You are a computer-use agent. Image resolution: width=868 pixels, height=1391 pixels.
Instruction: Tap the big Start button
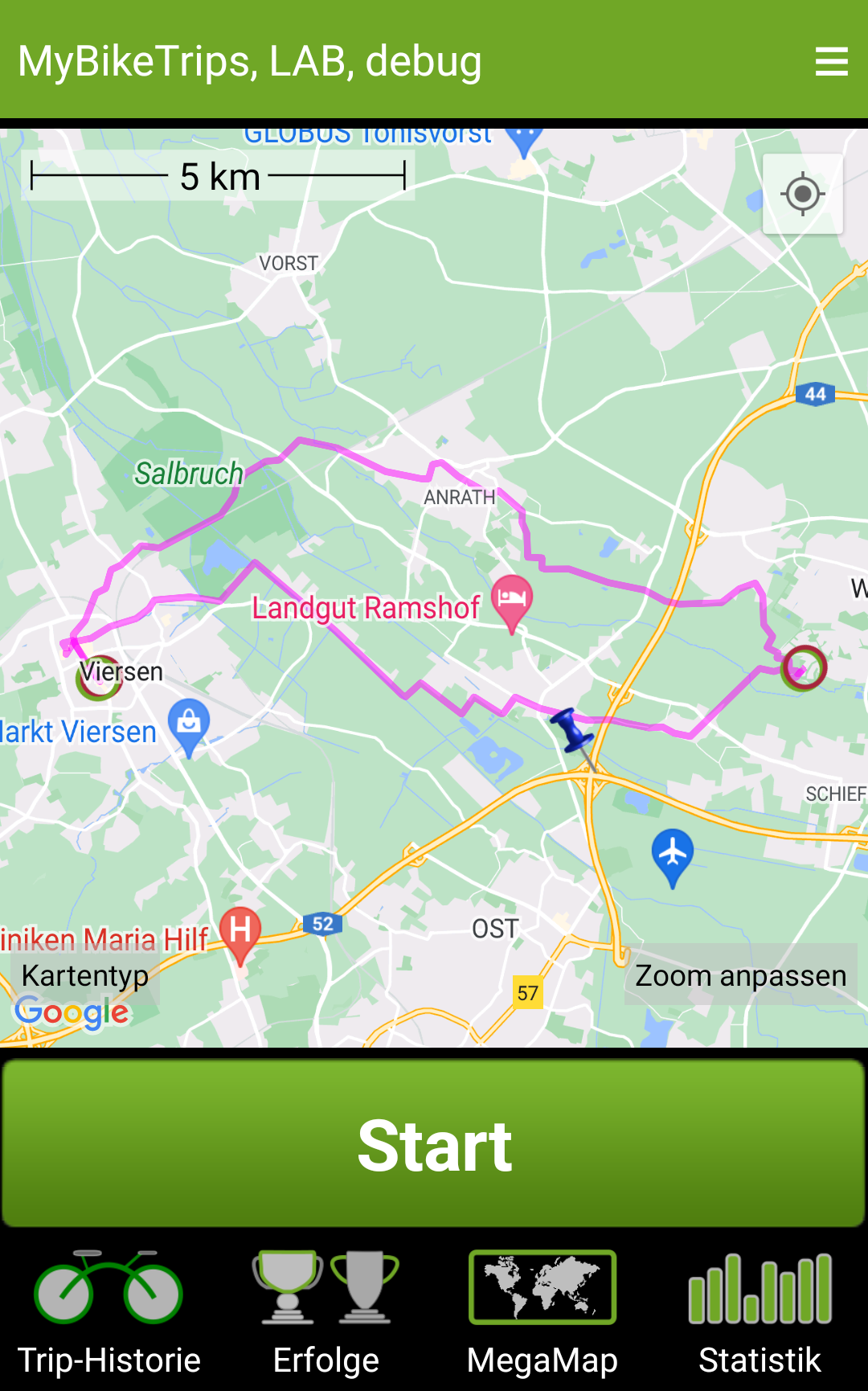click(434, 1144)
